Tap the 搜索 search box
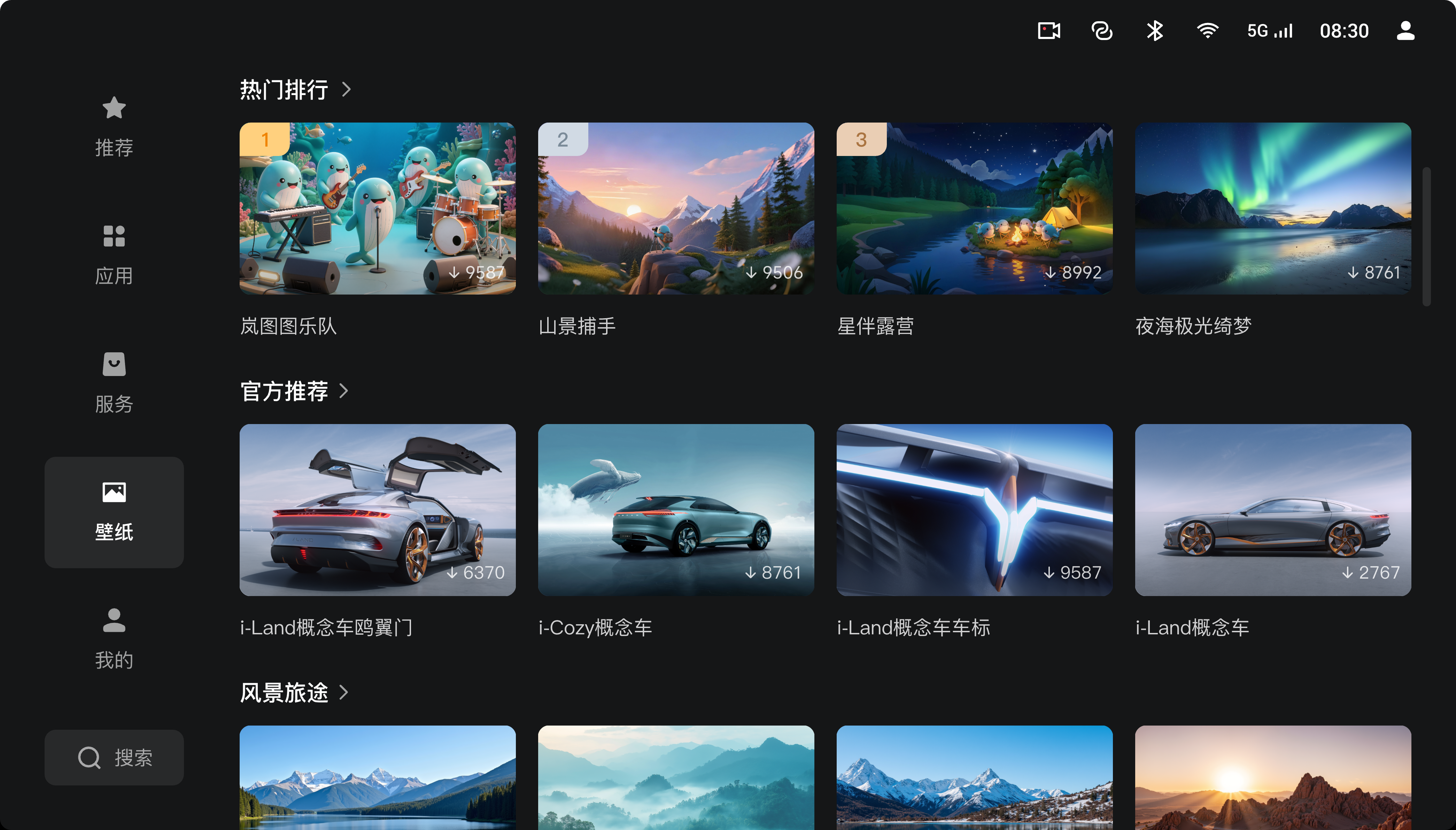1456x830 pixels. [x=114, y=757]
